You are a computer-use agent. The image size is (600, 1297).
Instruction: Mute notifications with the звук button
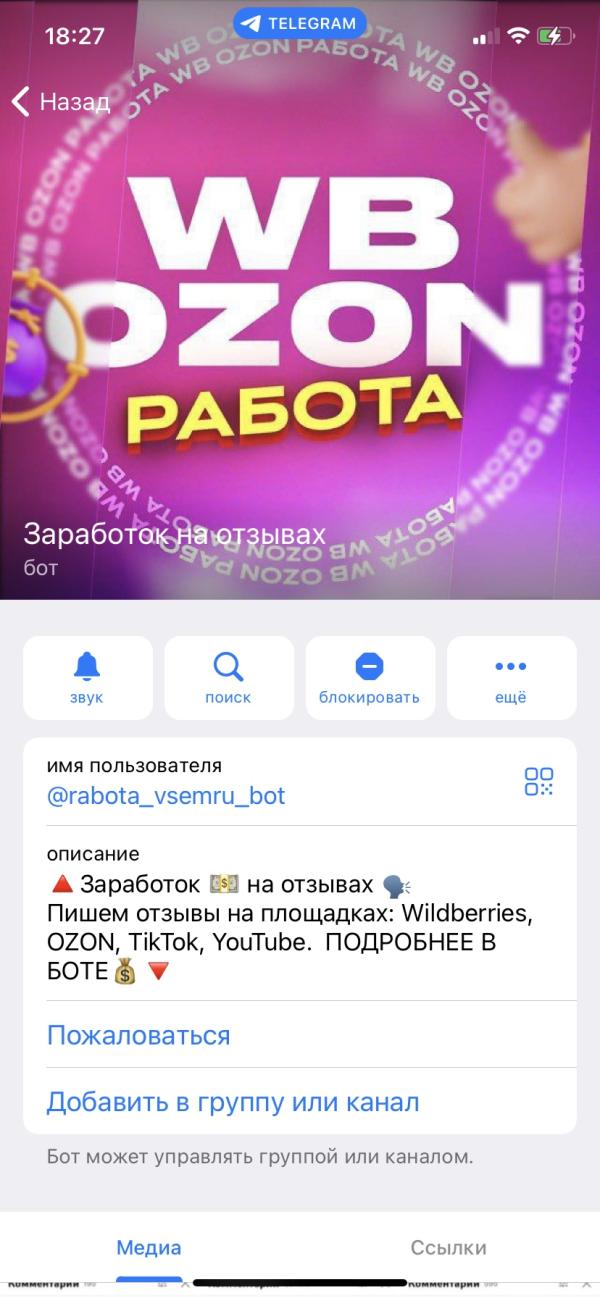coord(88,677)
